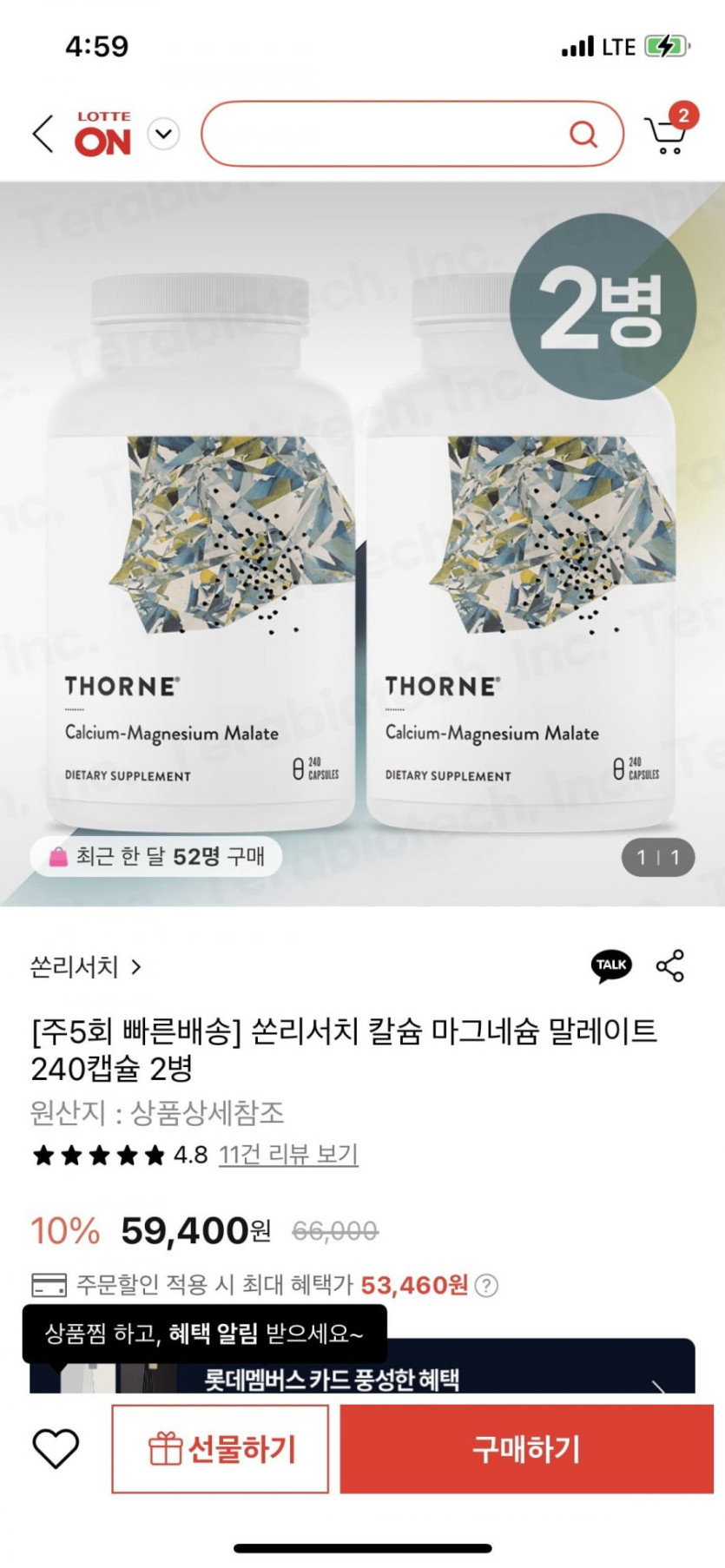Open the Thorne product image
The height and width of the screenshot is (1568, 725).
click(x=362, y=544)
